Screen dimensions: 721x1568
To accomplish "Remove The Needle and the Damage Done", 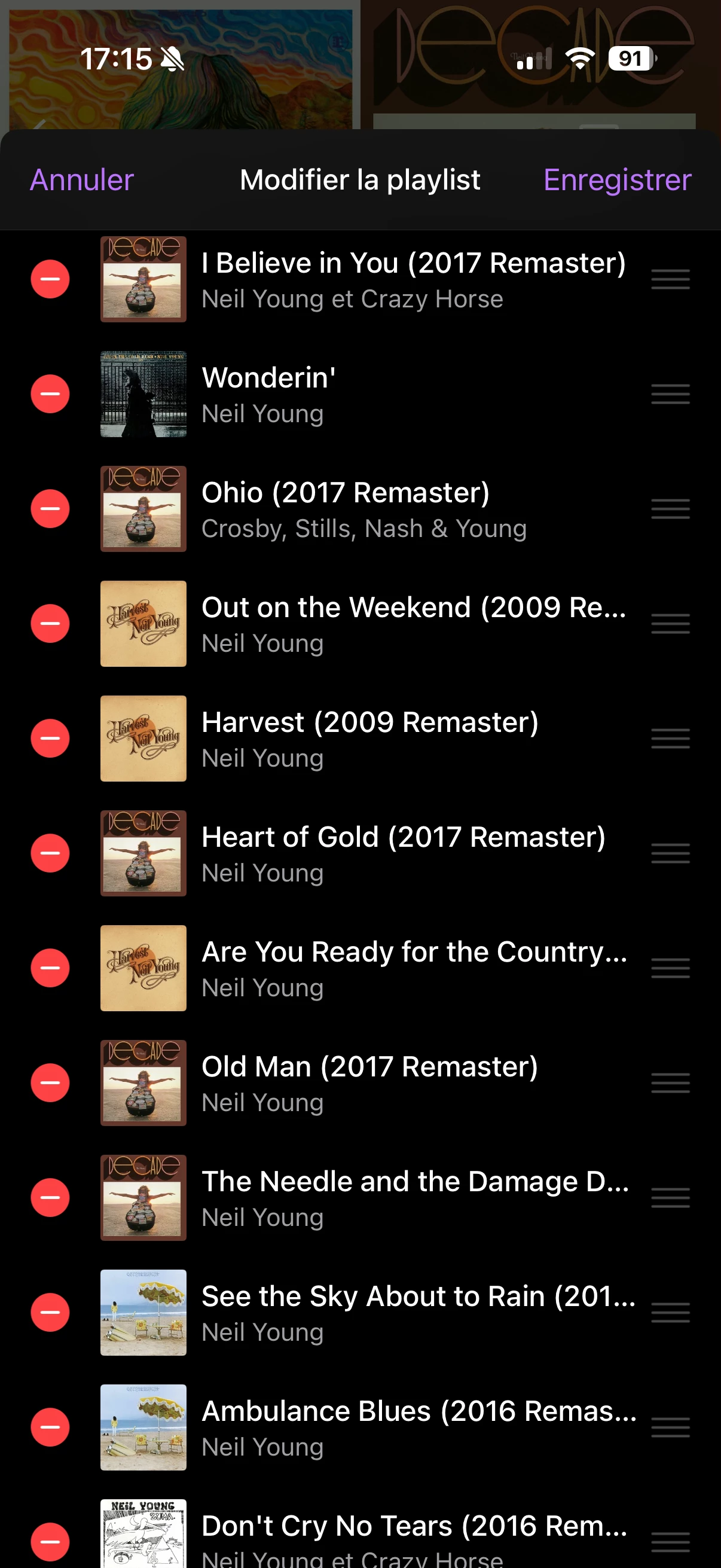I will (50, 1197).
